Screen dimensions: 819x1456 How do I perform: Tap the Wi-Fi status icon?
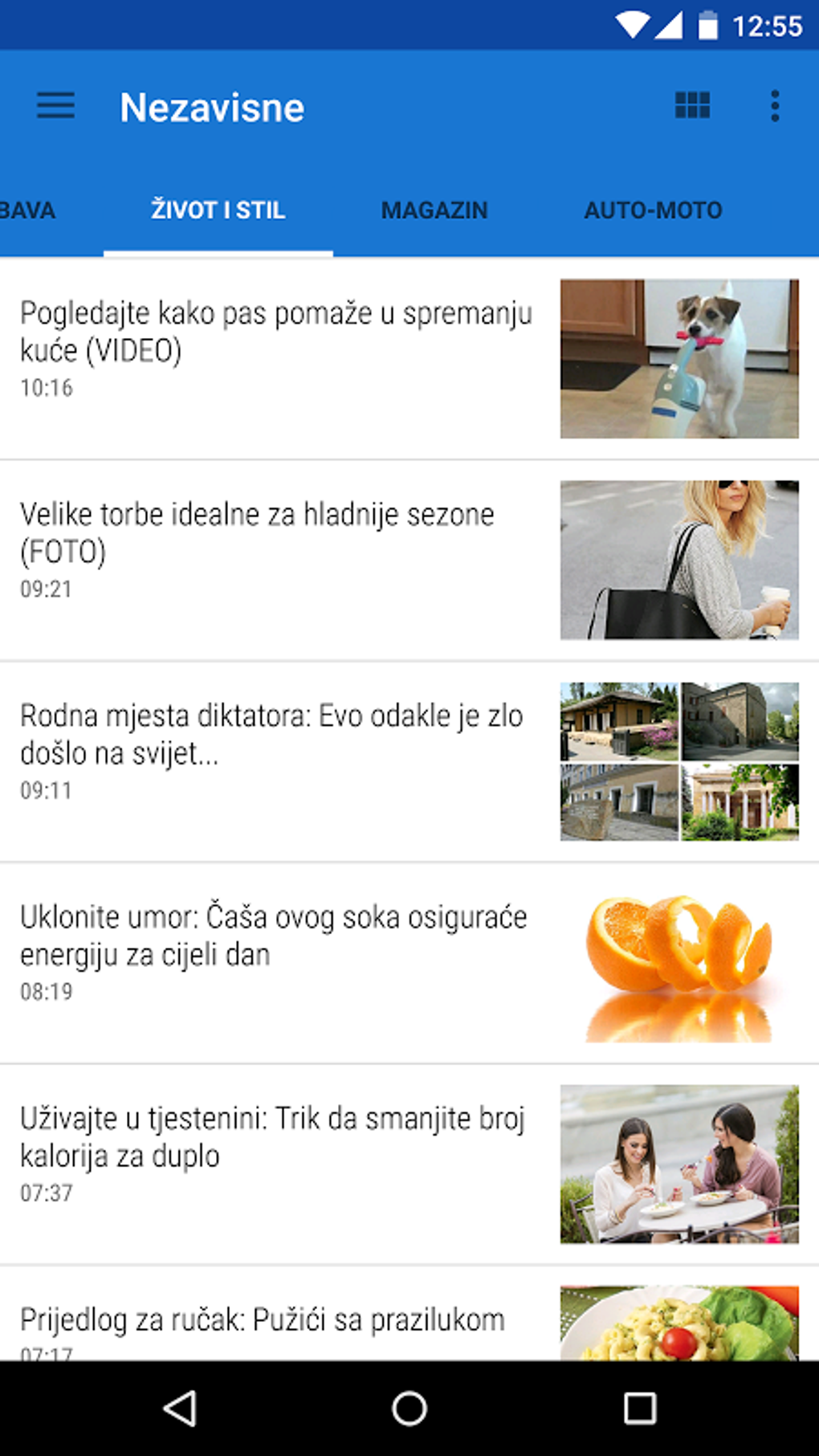pos(634,25)
